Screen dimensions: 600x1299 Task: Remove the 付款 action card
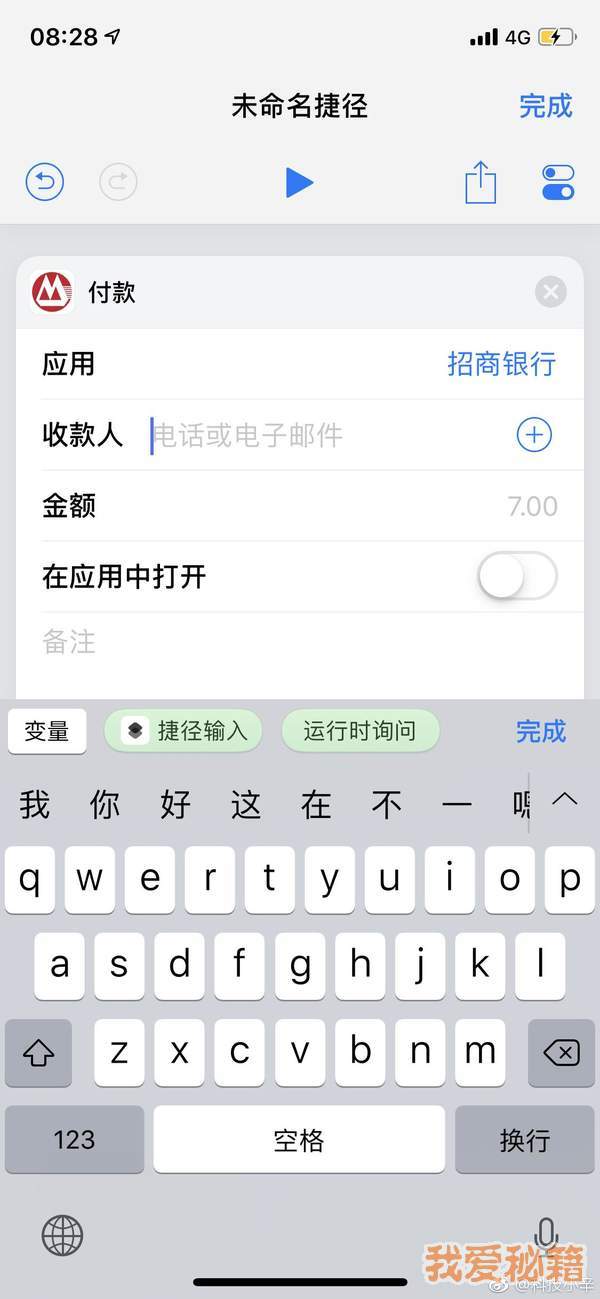pos(551,292)
